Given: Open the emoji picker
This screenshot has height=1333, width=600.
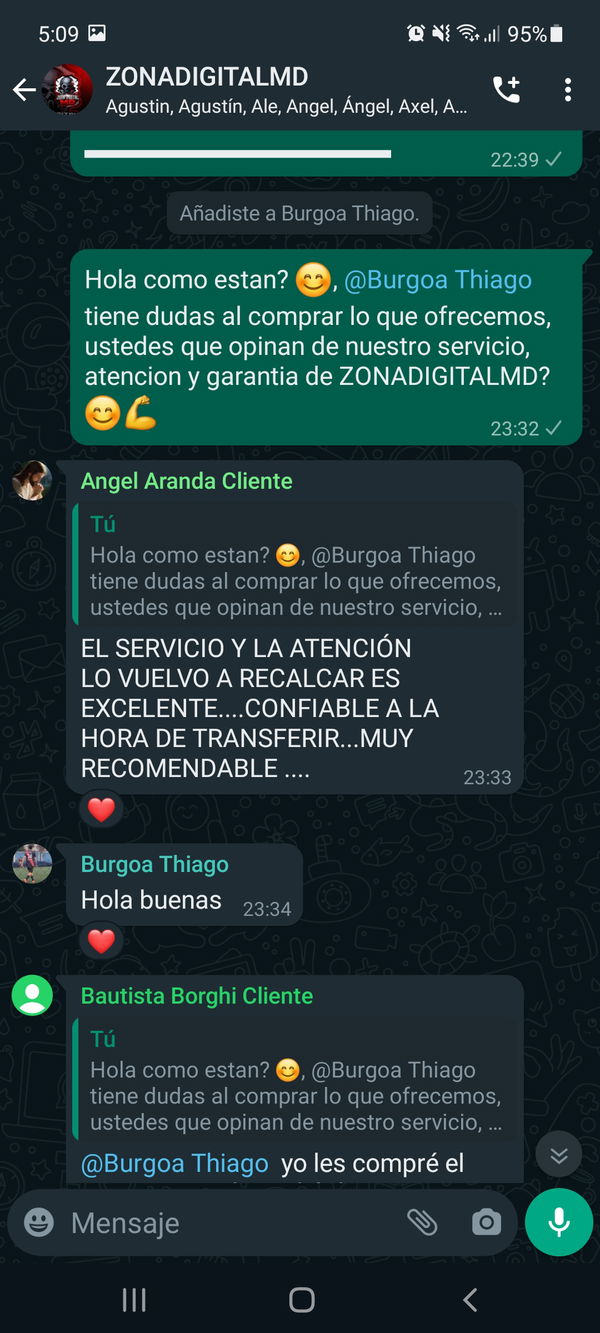Looking at the screenshot, I should pyautogui.click(x=39, y=1222).
